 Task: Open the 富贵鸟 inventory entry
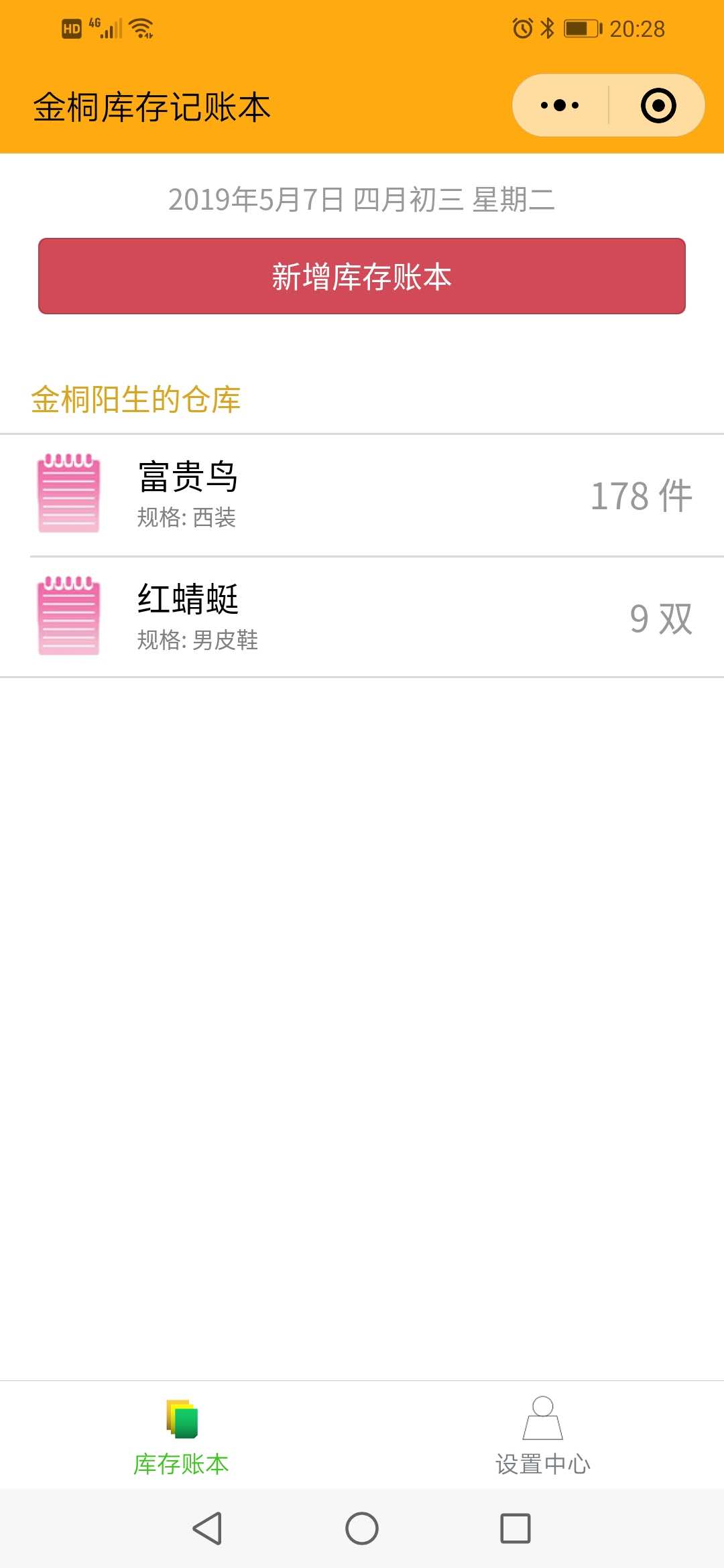click(x=362, y=495)
